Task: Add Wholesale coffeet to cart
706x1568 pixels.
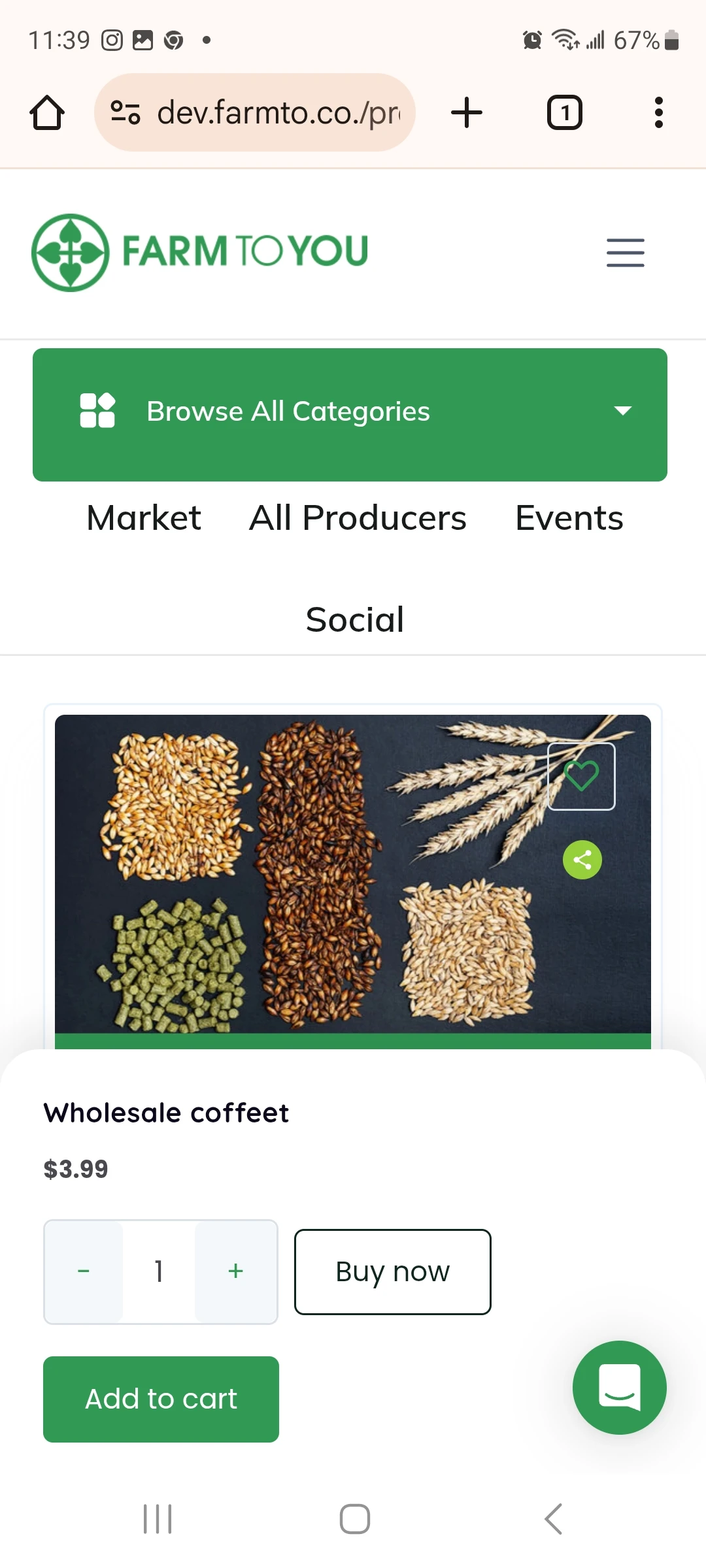Action: click(x=161, y=1399)
